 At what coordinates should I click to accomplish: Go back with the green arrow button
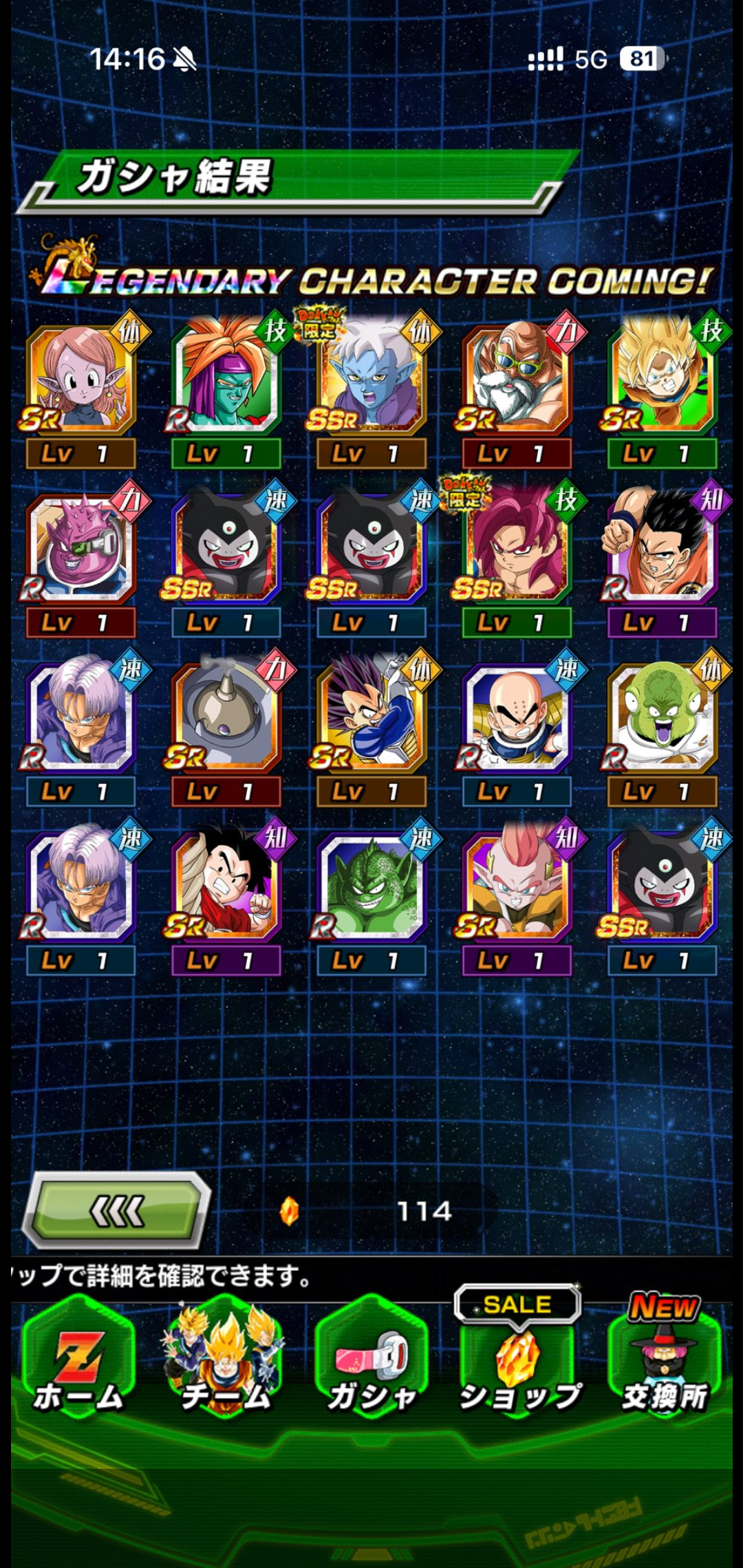[116, 1210]
